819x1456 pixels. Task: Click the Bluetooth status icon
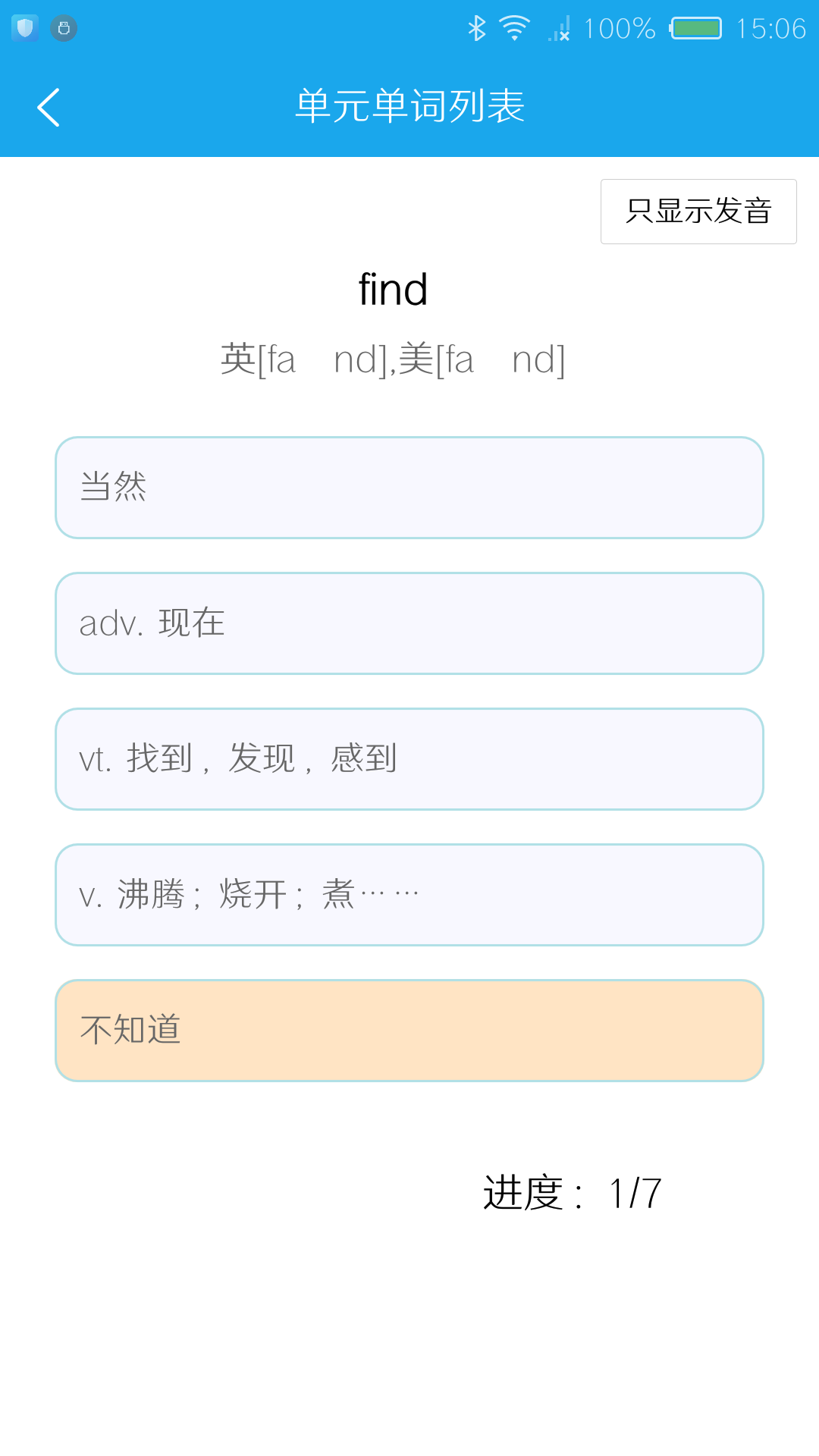pyautogui.click(x=478, y=27)
